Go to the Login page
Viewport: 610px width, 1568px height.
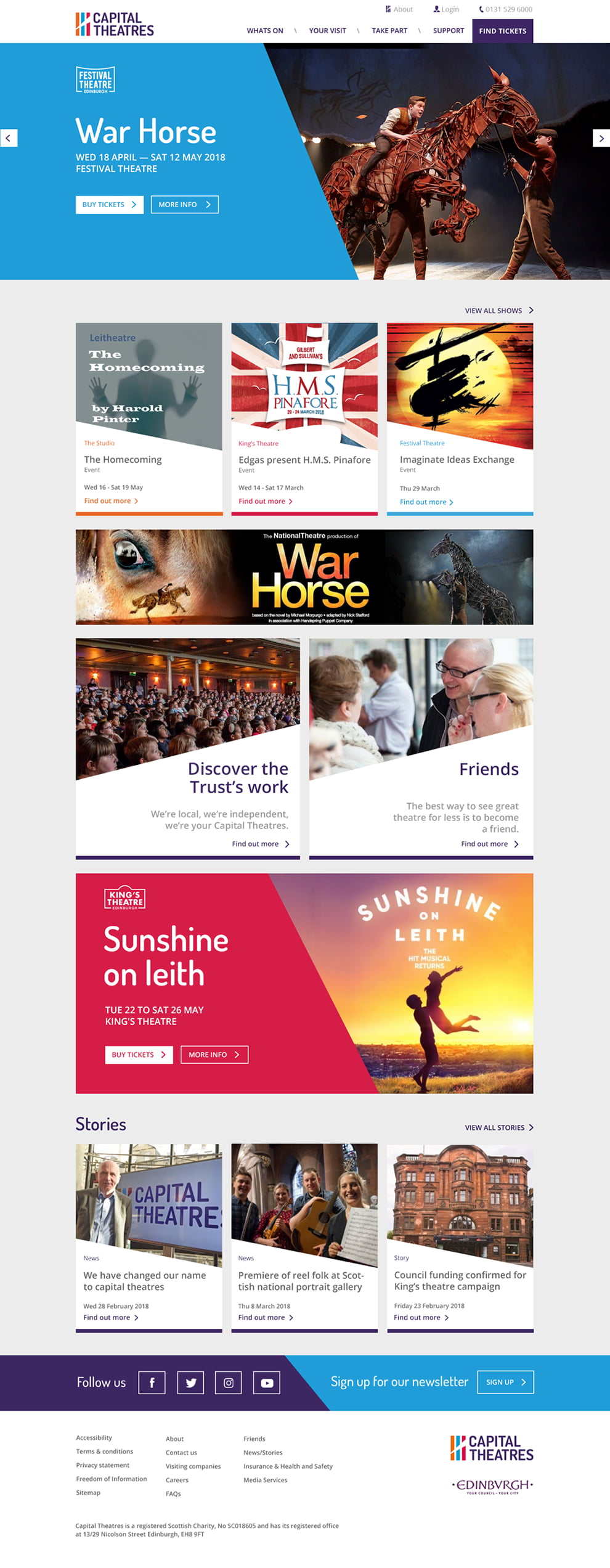(x=447, y=9)
